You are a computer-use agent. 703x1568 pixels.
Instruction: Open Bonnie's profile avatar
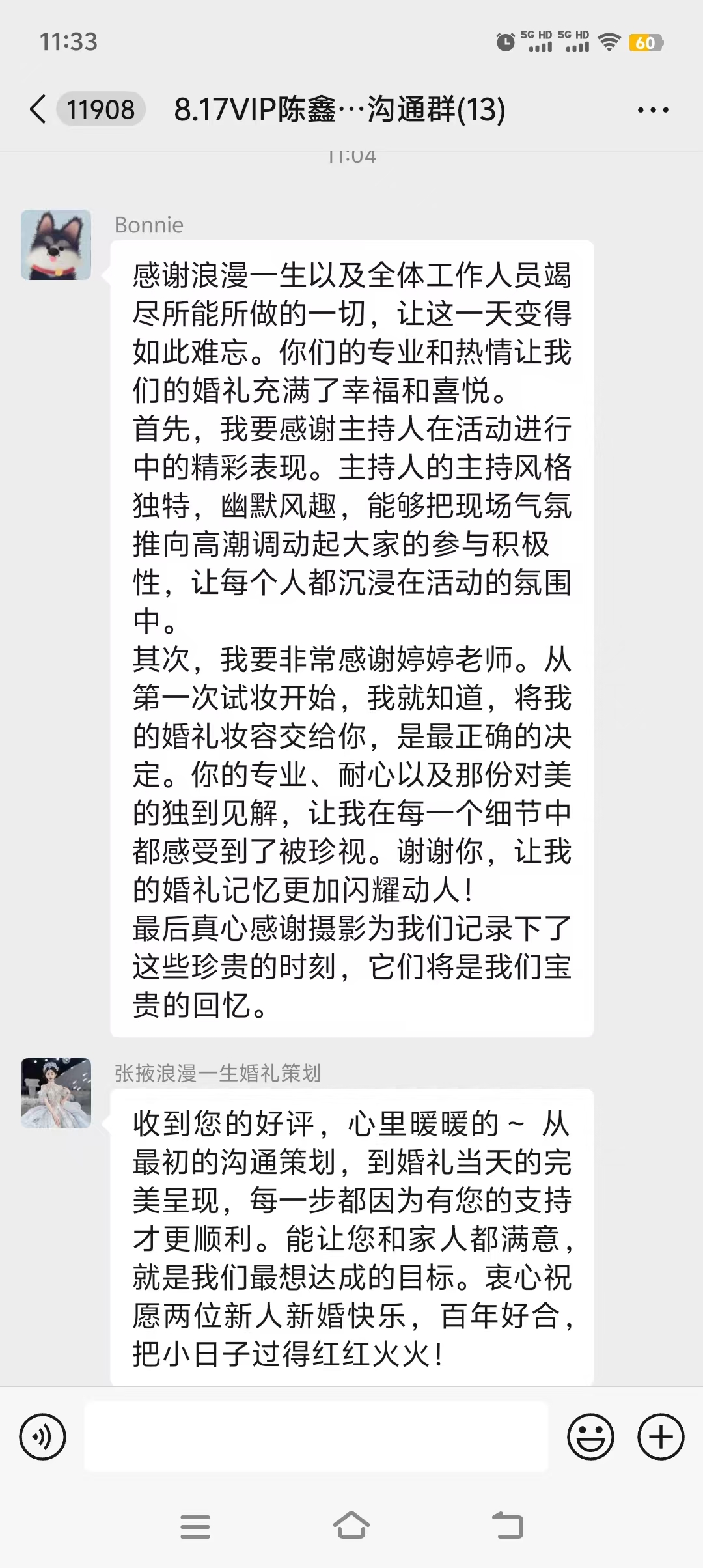tap(56, 245)
